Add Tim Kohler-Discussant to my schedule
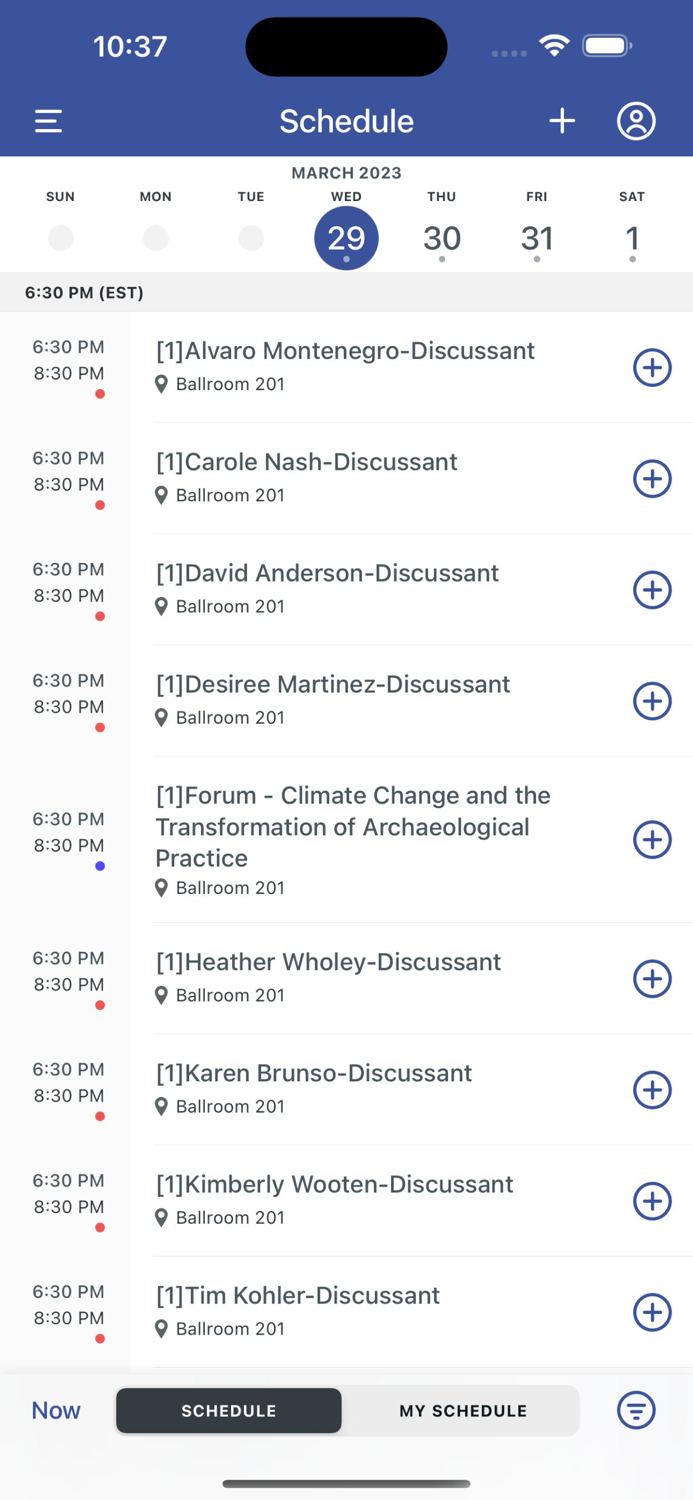The image size is (693, 1500). [652, 1312]
